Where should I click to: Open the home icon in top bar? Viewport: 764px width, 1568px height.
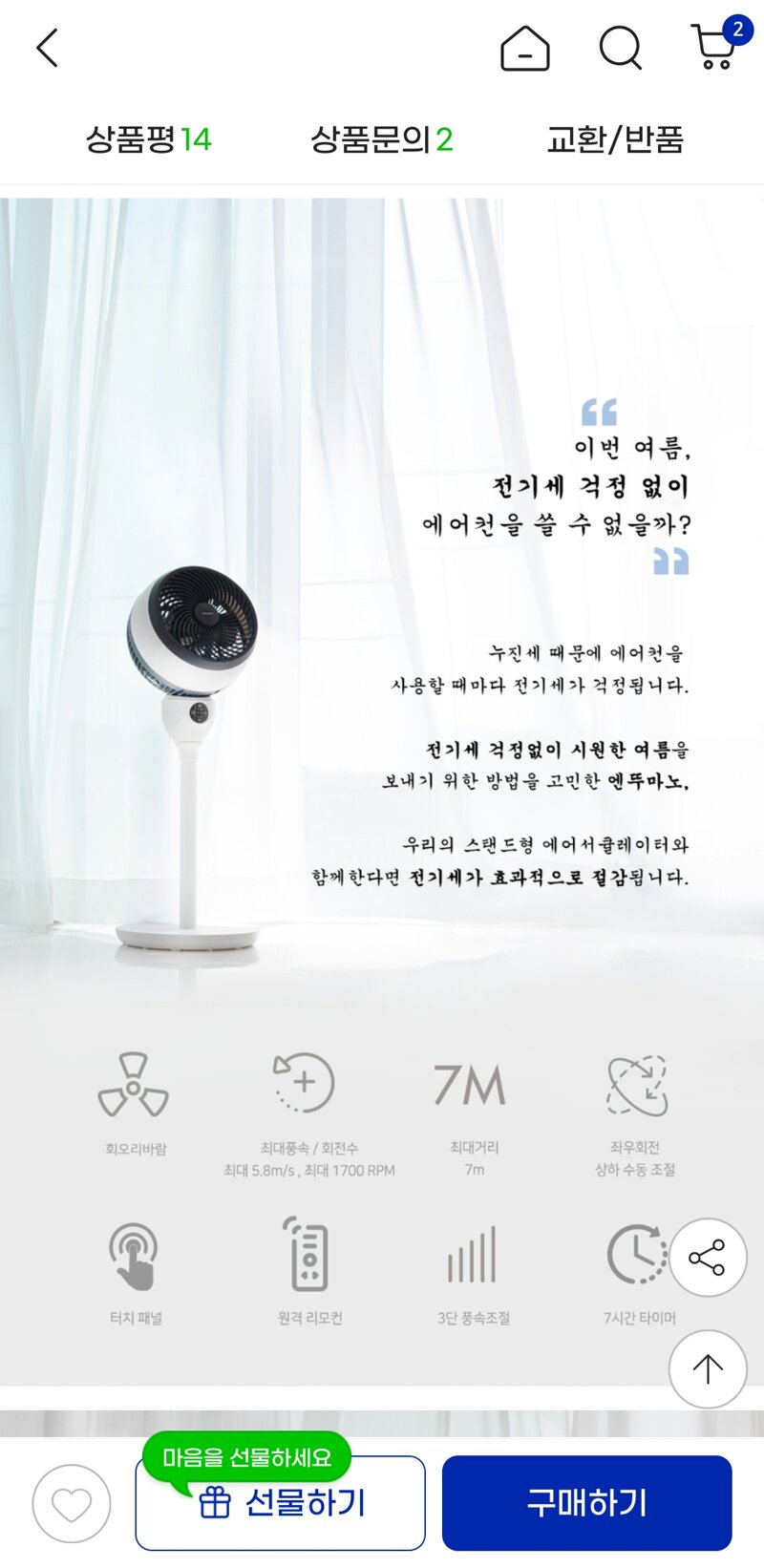525,48
